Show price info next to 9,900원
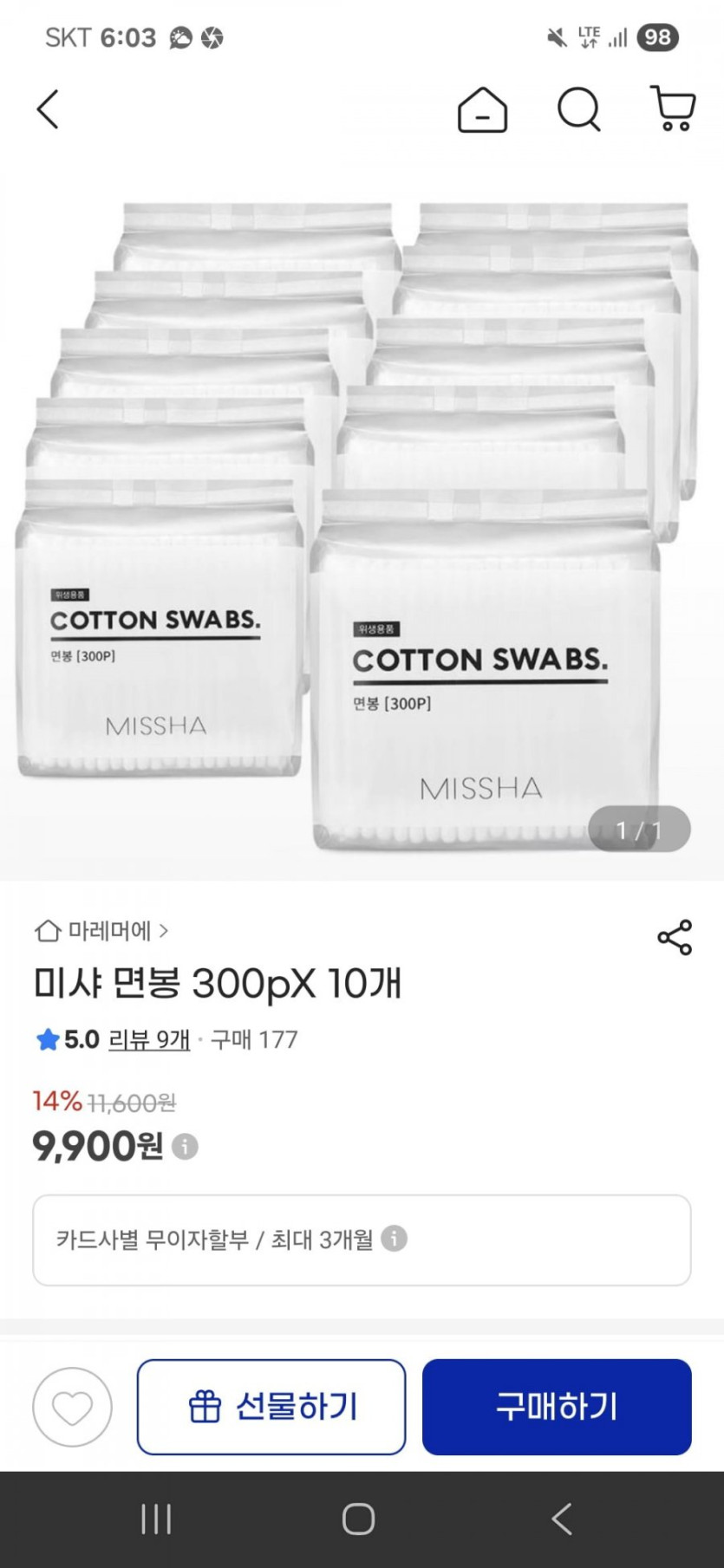Screen dimensions: 724x1568 185,1147
